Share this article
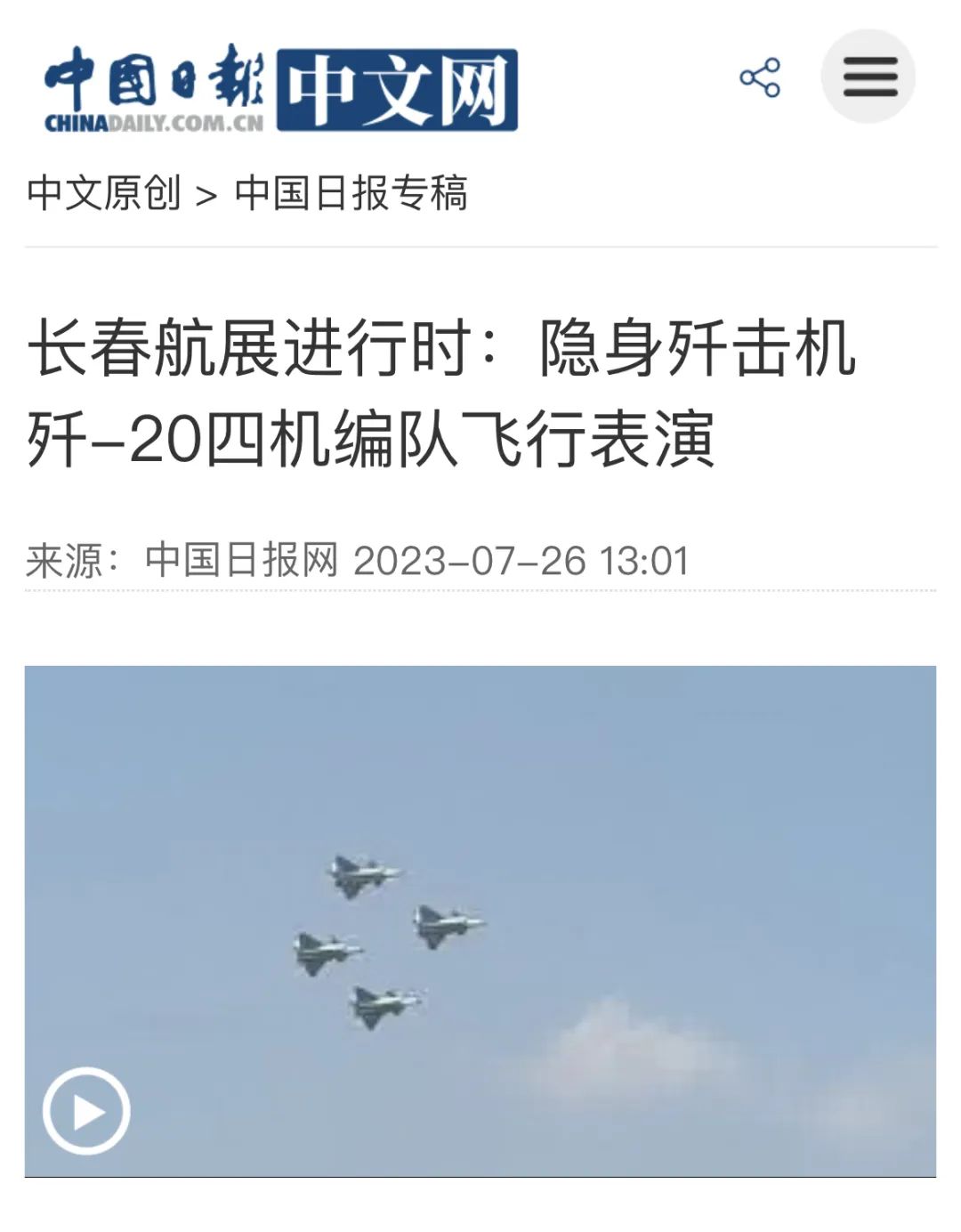Screen dimensions: 961x1232 (x=760, y=77)
